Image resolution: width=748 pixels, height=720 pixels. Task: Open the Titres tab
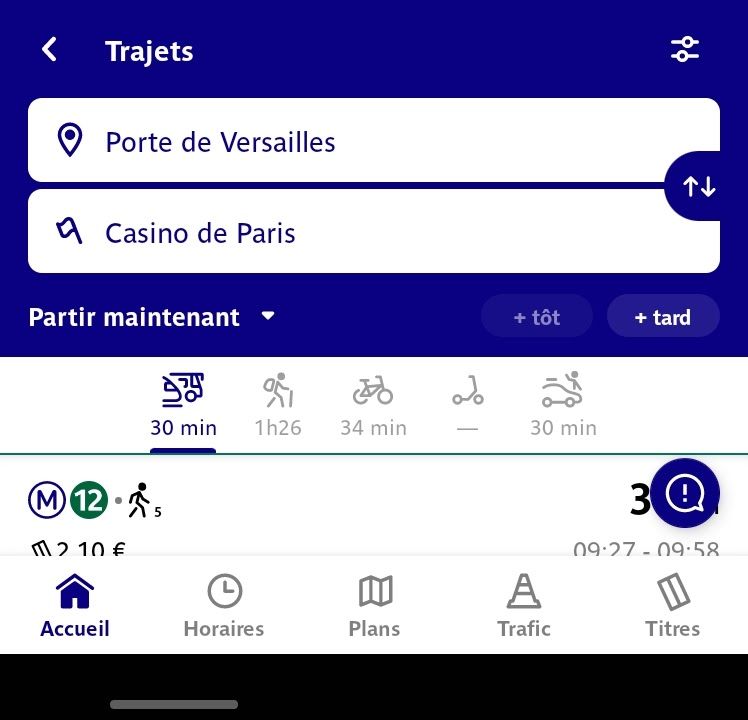(672, 606)
